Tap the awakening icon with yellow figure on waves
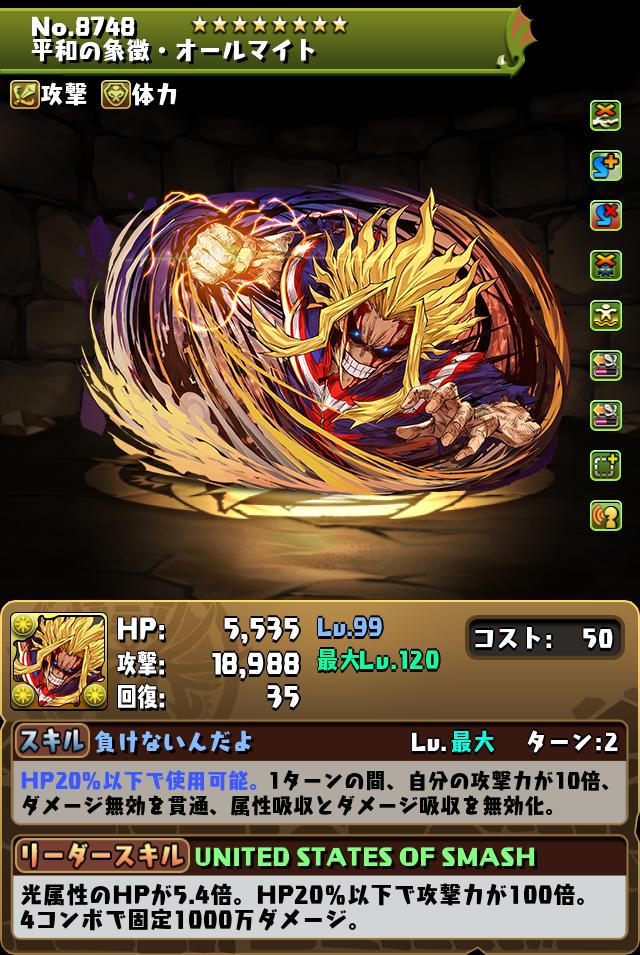This screenshot has height=955, width=640. [606, 315]
